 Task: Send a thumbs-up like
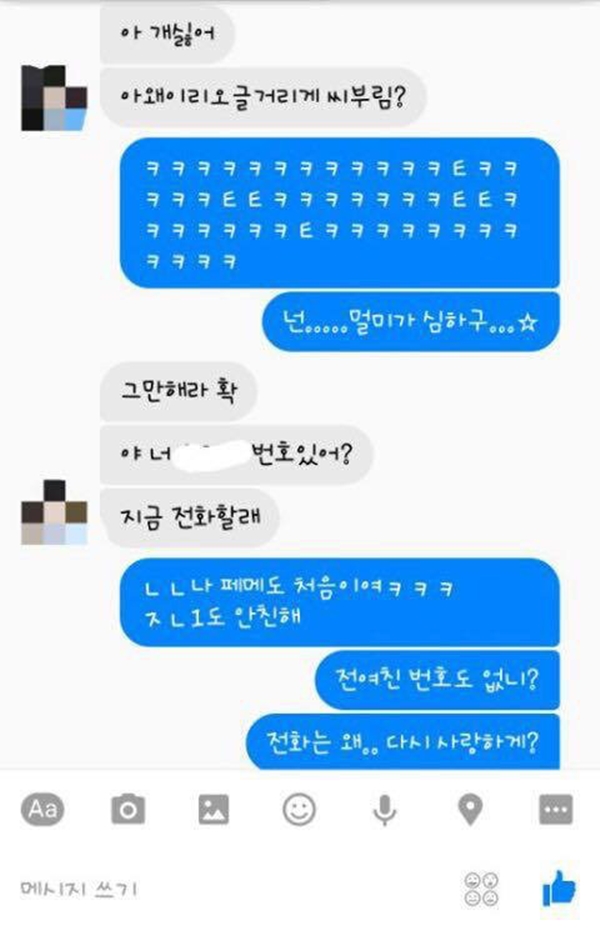pos(556,886)
